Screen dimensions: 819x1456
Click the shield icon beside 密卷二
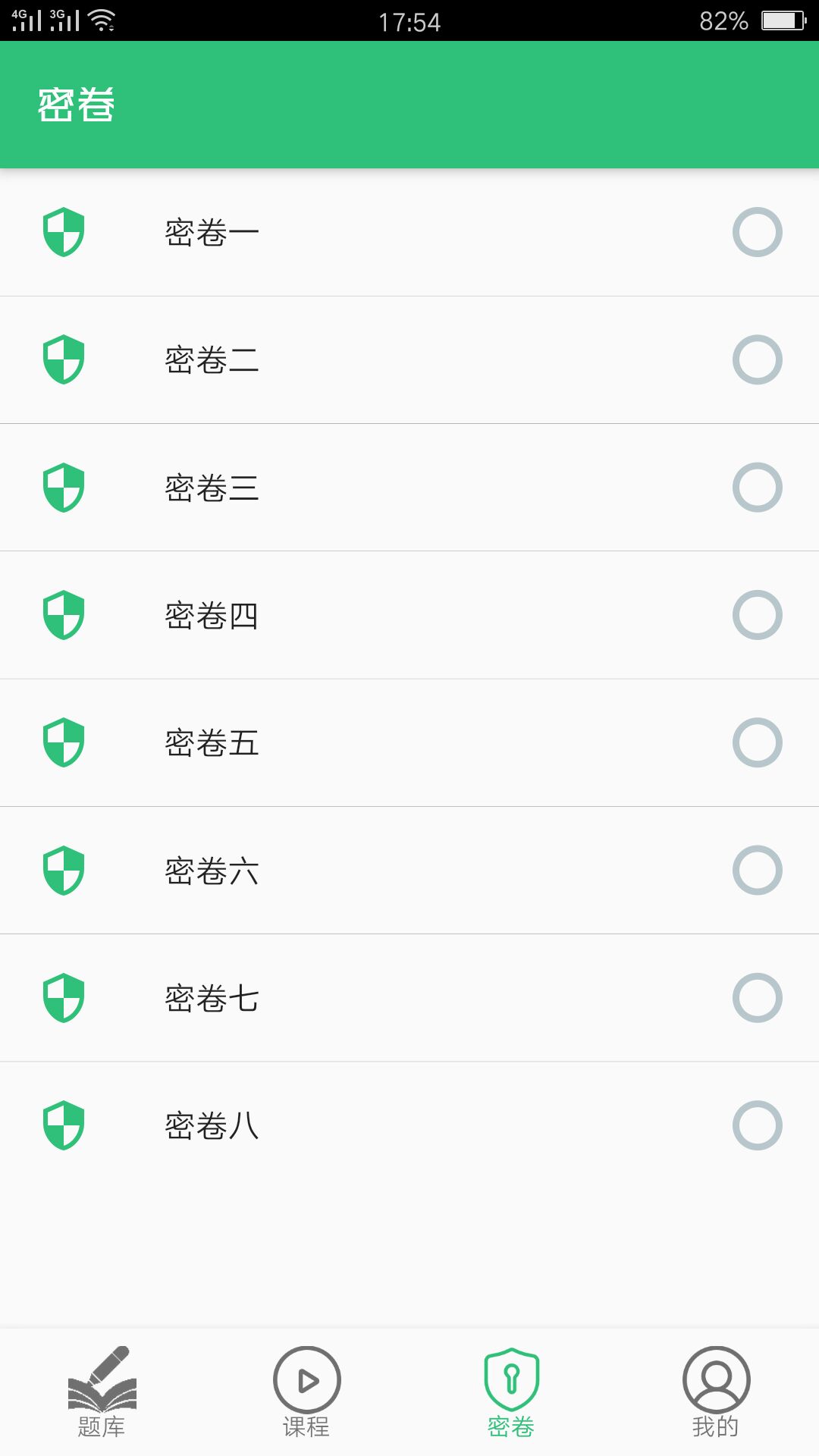[64, 360]
